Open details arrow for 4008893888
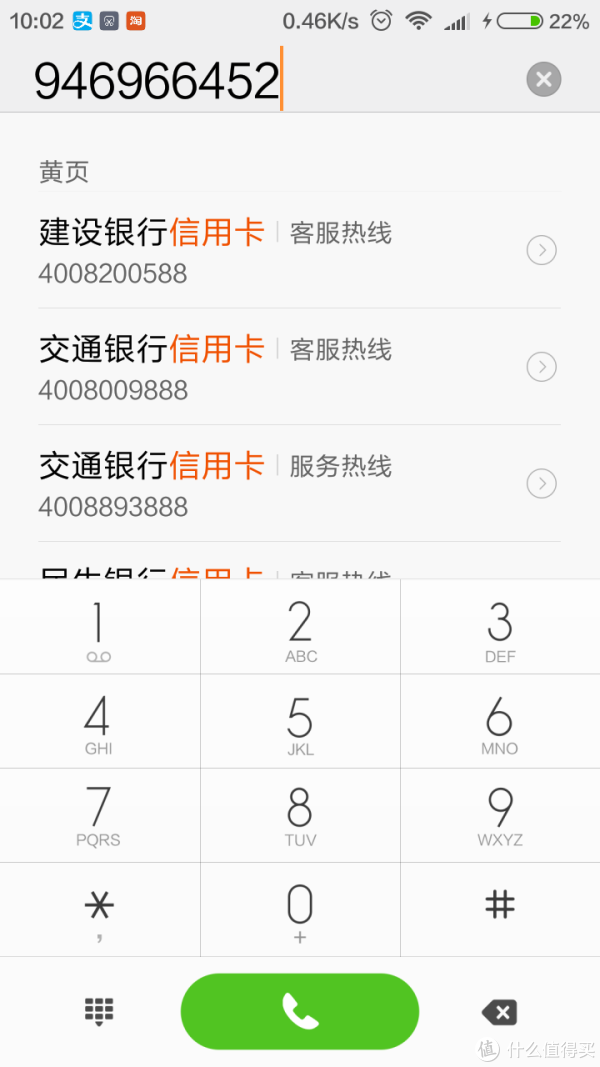600x1067 pixels. [541, 484]
